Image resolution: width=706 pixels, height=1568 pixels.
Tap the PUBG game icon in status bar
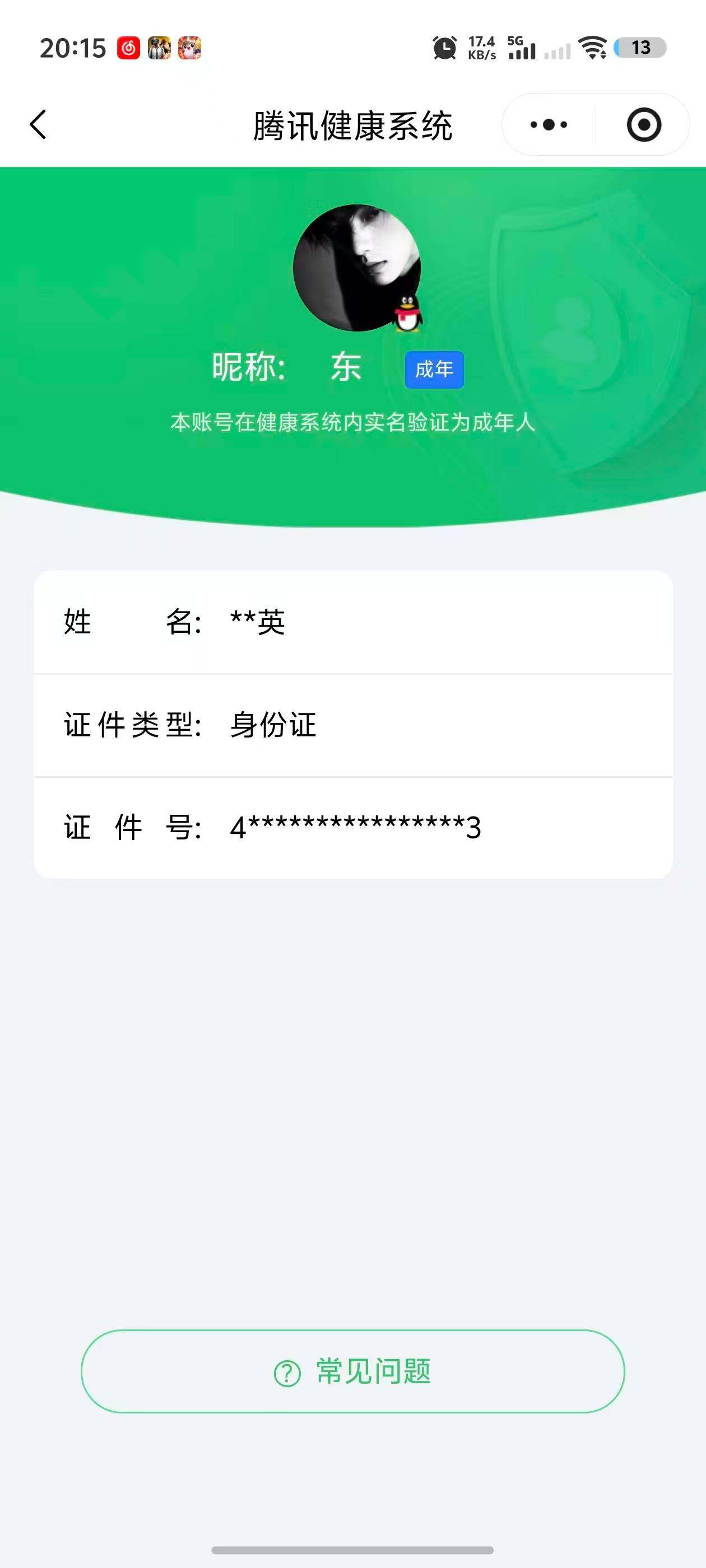click(160, 48)
